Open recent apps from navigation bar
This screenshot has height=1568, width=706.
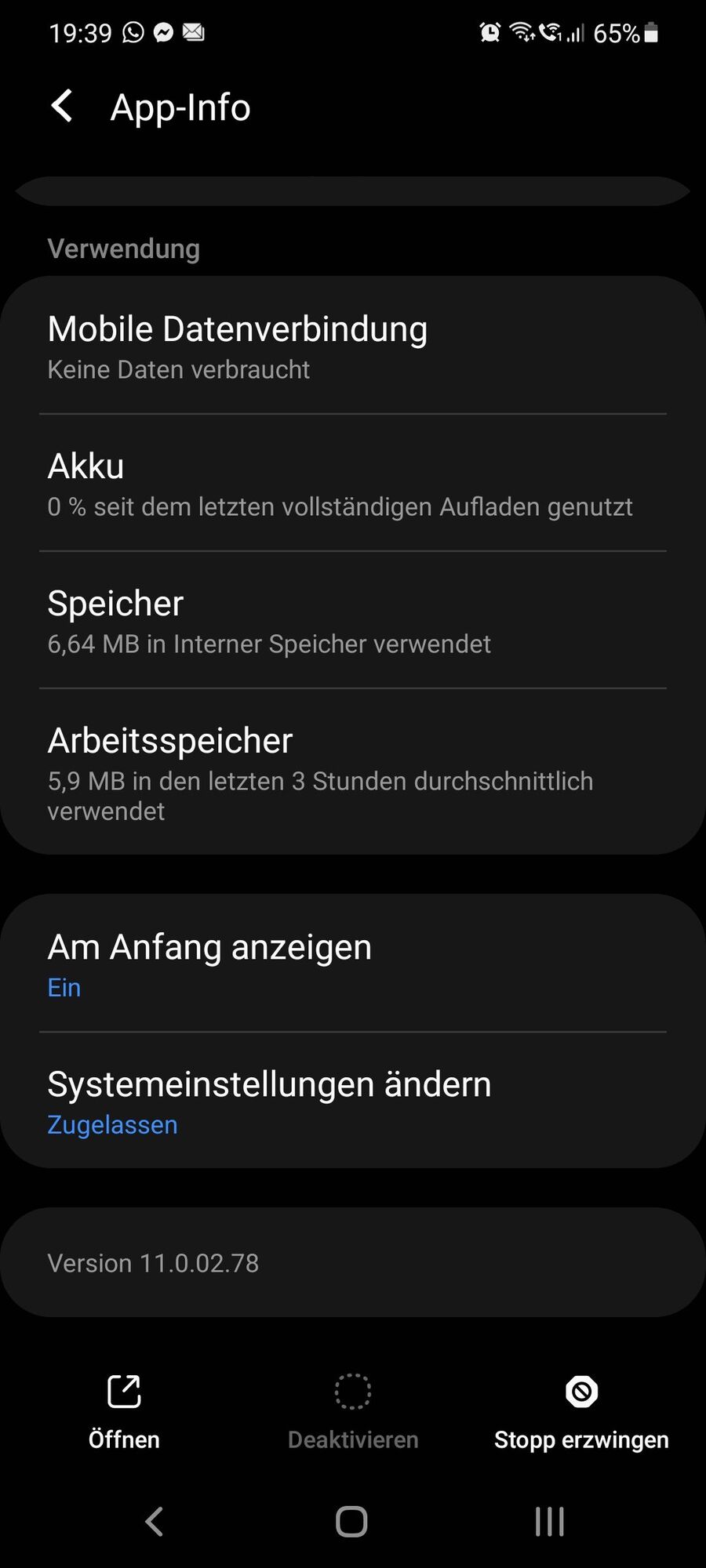[x=549, y=1522]
